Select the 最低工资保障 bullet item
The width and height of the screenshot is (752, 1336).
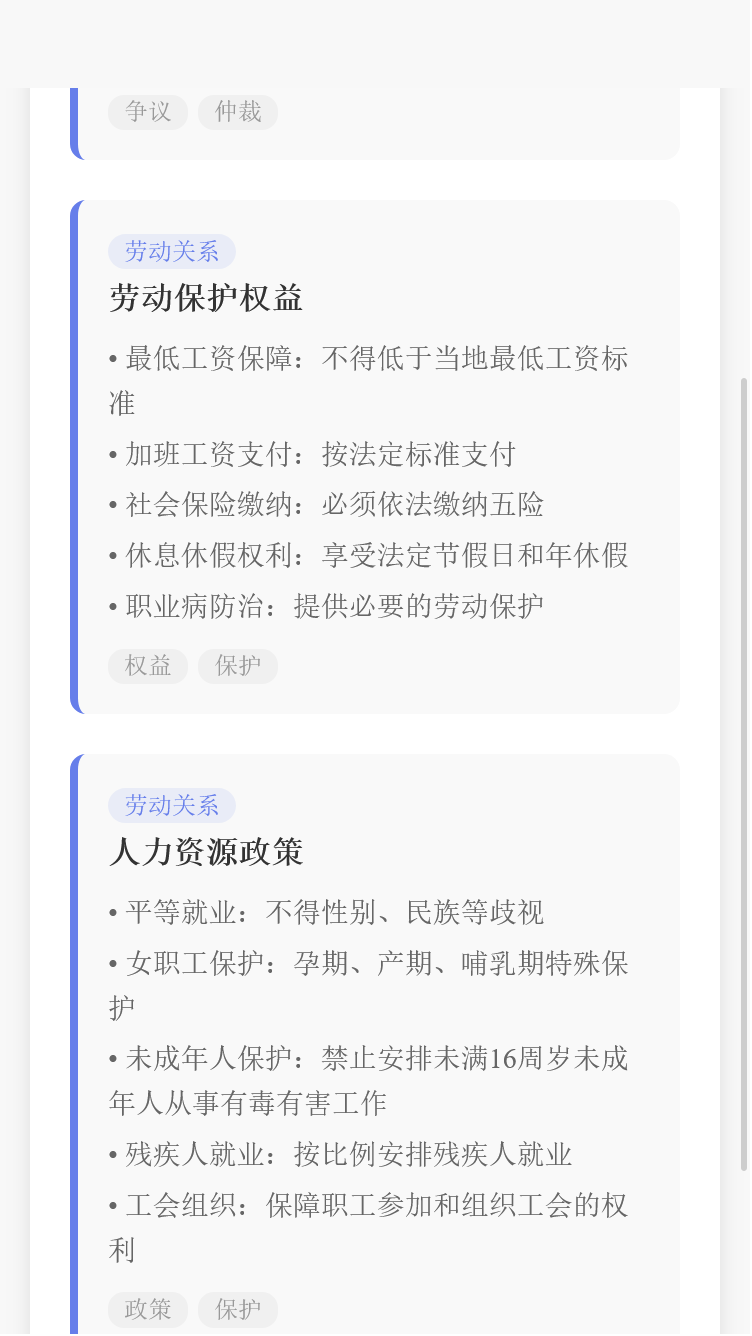(368, 380)
